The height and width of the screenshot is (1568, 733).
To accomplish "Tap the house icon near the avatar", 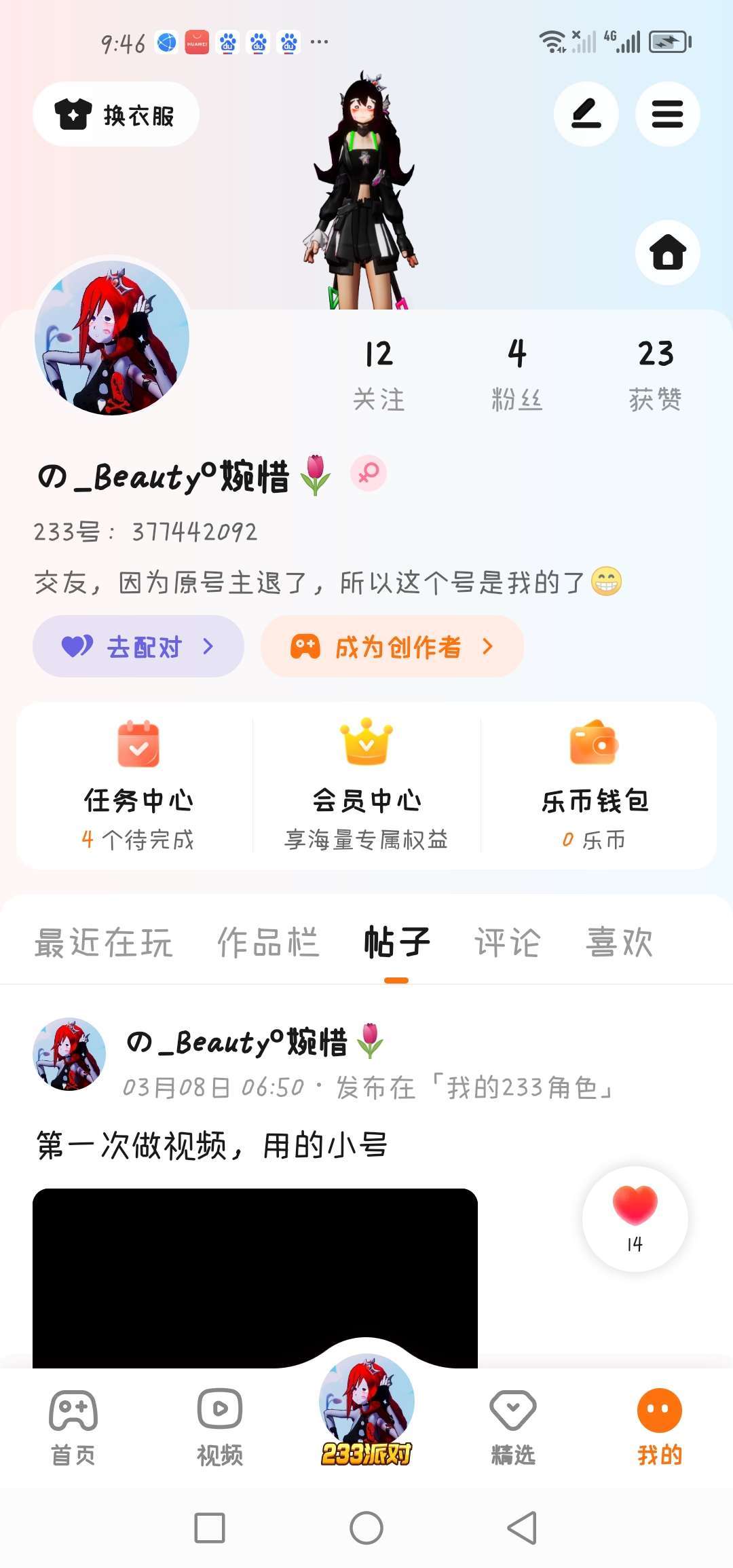I will pyautogui.click(x=668, y=253).
